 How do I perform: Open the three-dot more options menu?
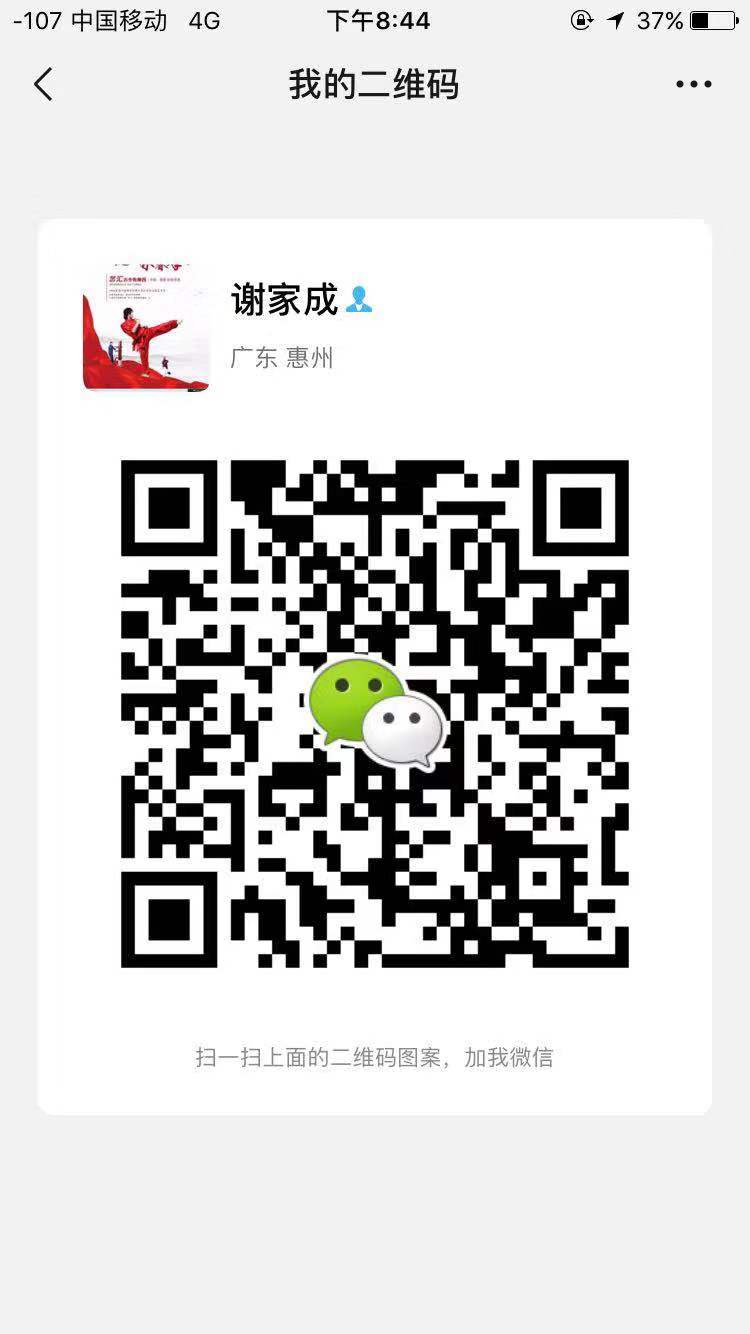point(693,85)
